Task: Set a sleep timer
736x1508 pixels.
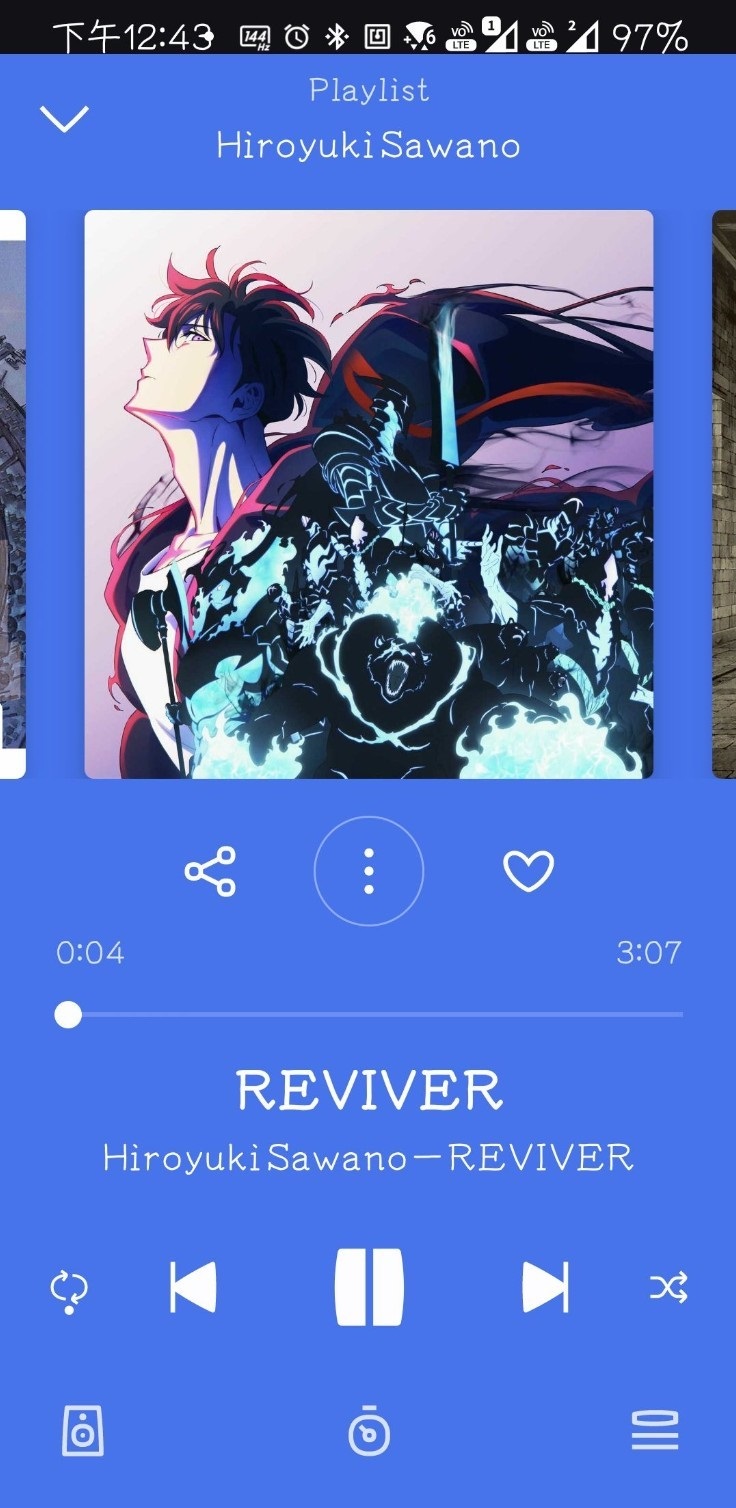Action: (x=369, y=1432)
